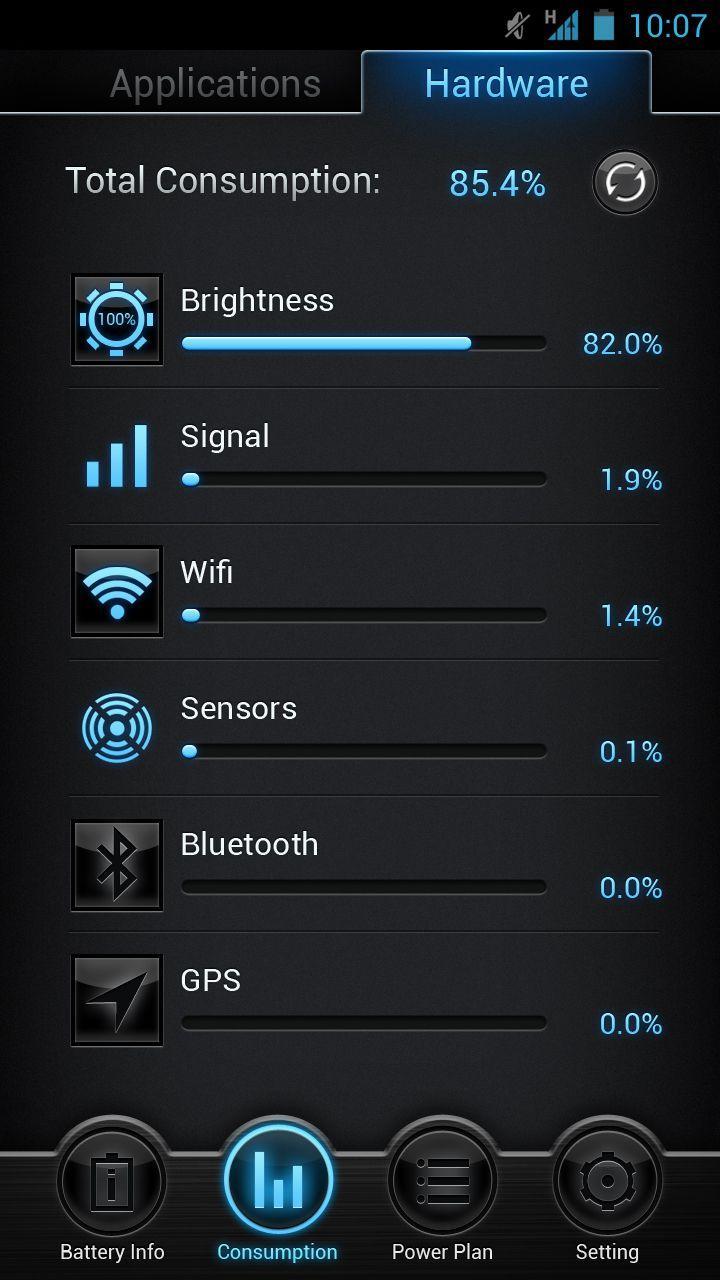Image resolution: width=720 pixels, height=1280 pixels.
Task: Select the Hardware tab
Action: 506,83
